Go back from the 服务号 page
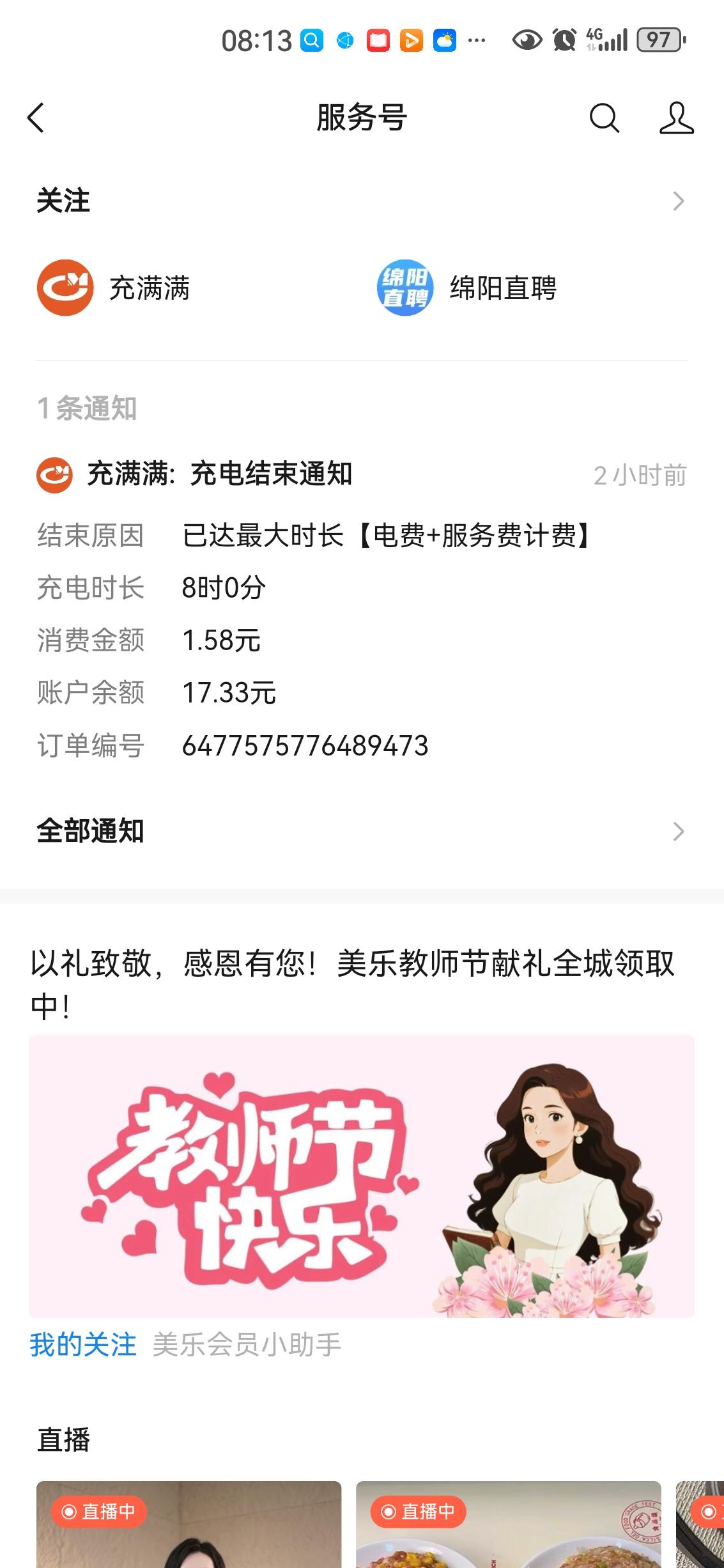 pyautogui.click(x=36, y=118)
